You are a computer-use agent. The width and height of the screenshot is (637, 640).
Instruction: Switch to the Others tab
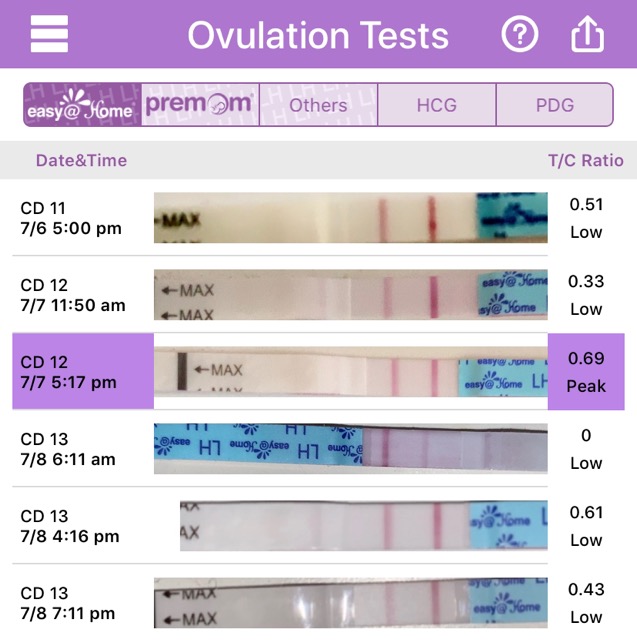(318, 105)
